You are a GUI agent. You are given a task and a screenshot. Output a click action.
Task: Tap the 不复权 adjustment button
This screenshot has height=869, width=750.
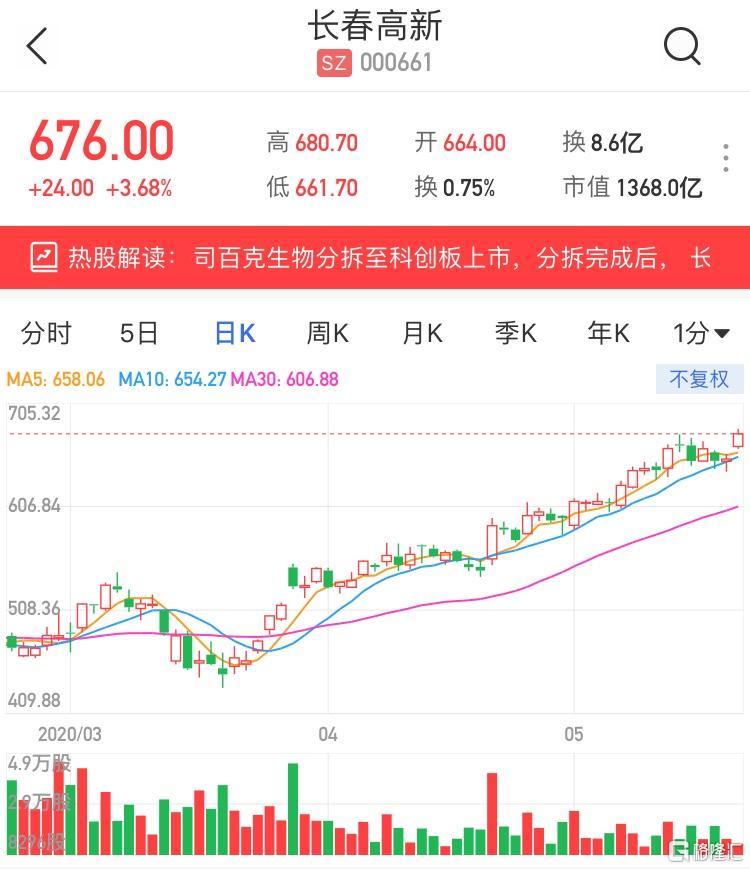click(699, 379)
